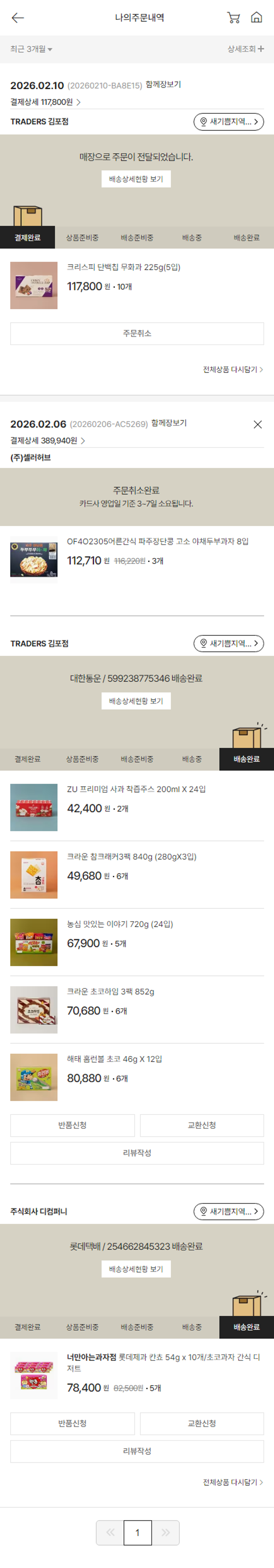
Task: Select page 1 in pagination
Action: [137, 1533]
